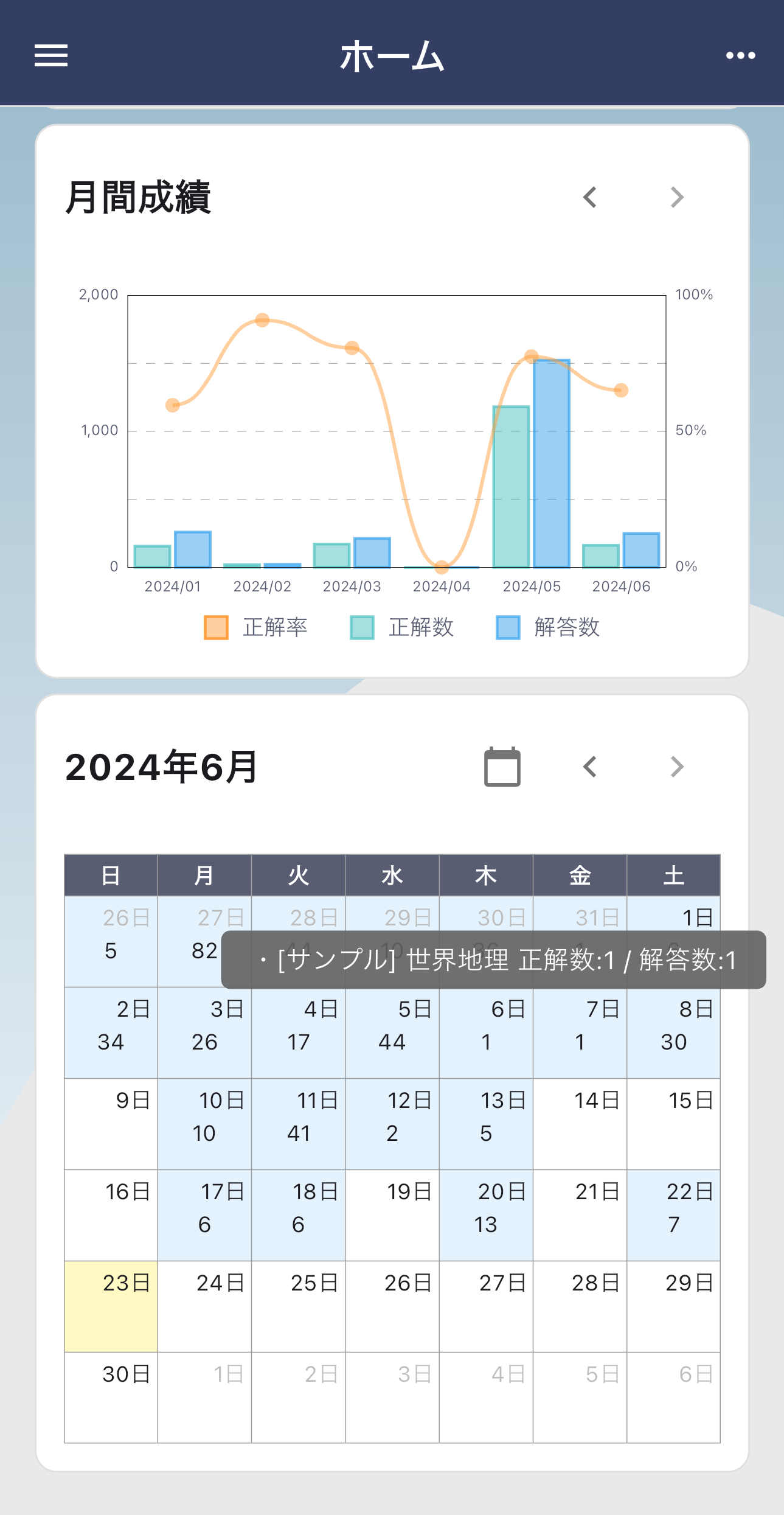Show previous month in the calendar
The image size is (784, 1515).
(589, 767)
